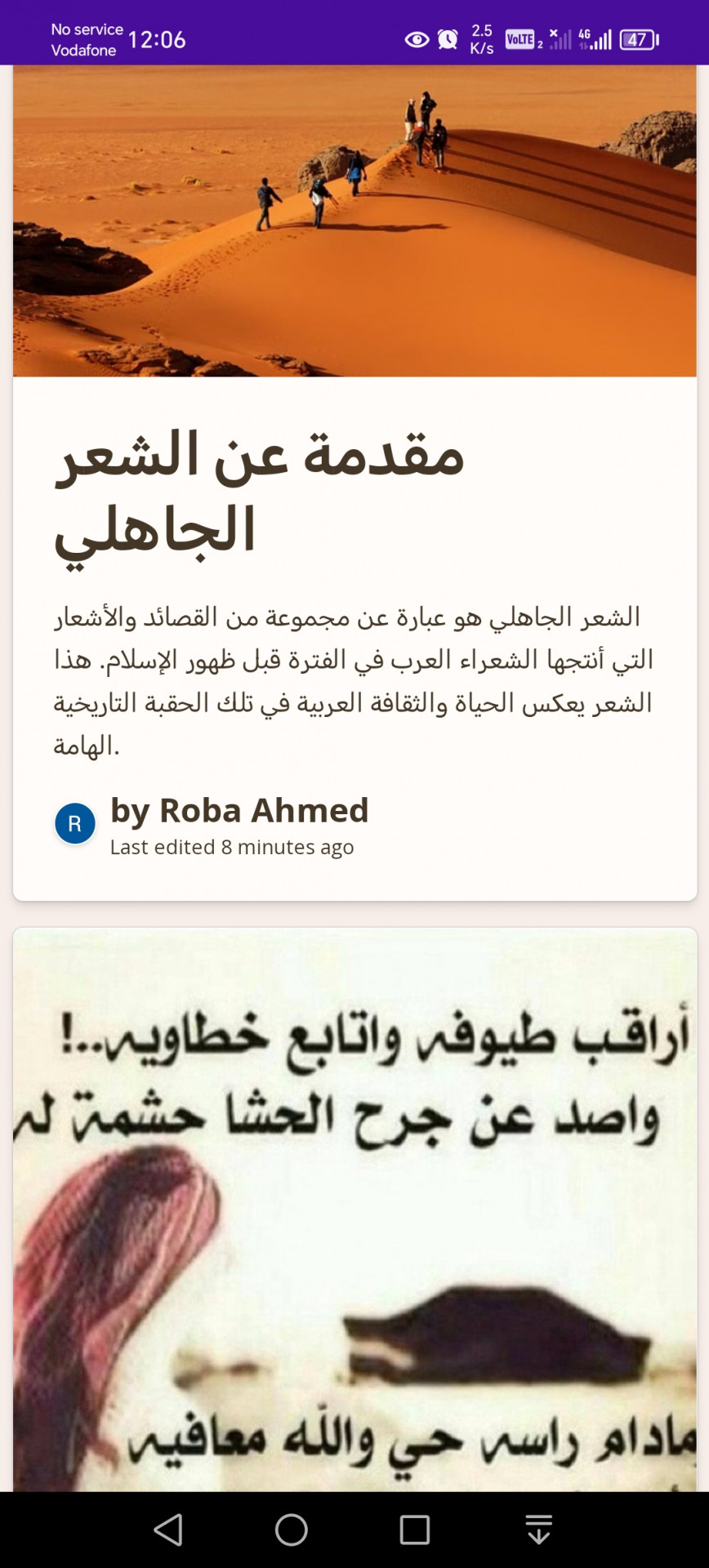Return to the home screen
The height and width of the screenshot is (1568, 709).
292,1530
